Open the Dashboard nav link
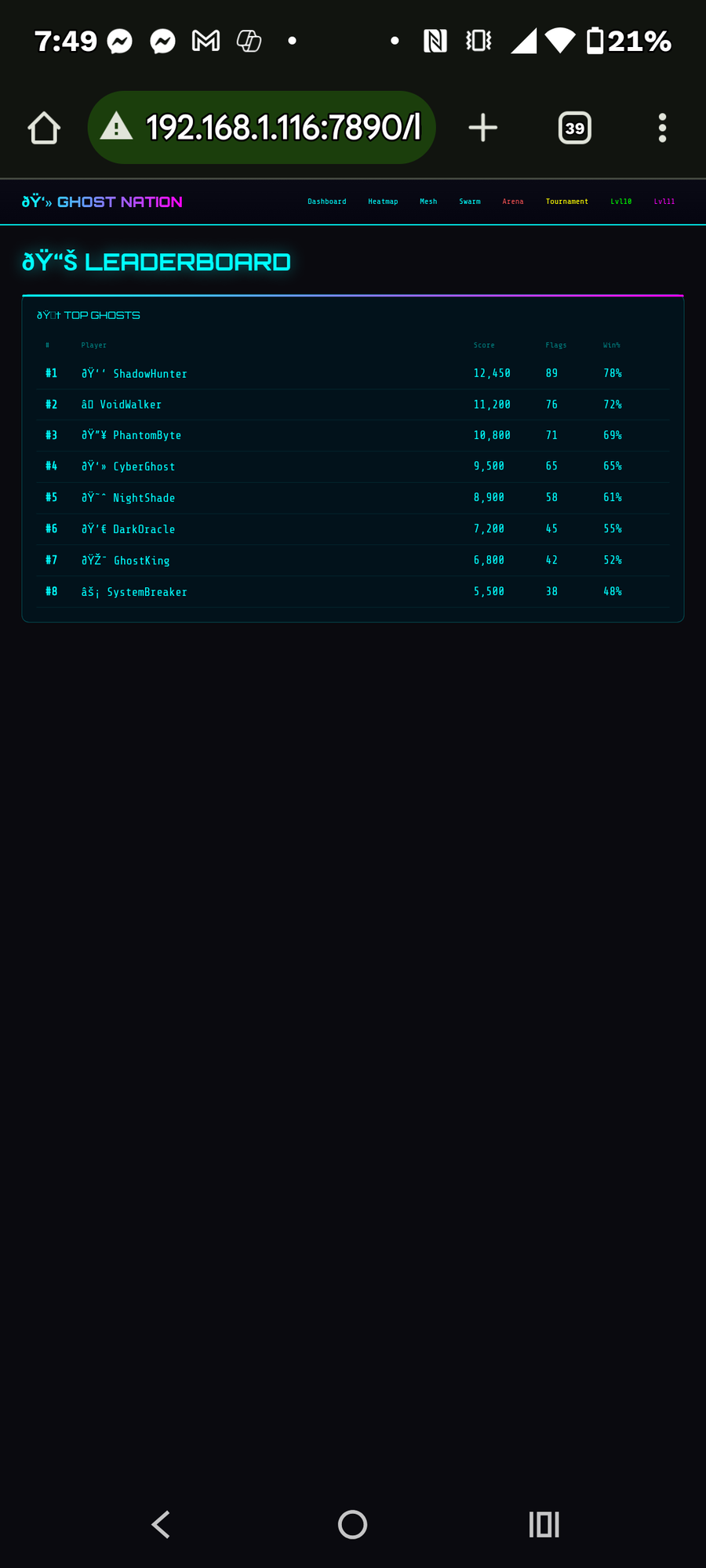The height and width of the screenshot is (1568, 706). 326,201
